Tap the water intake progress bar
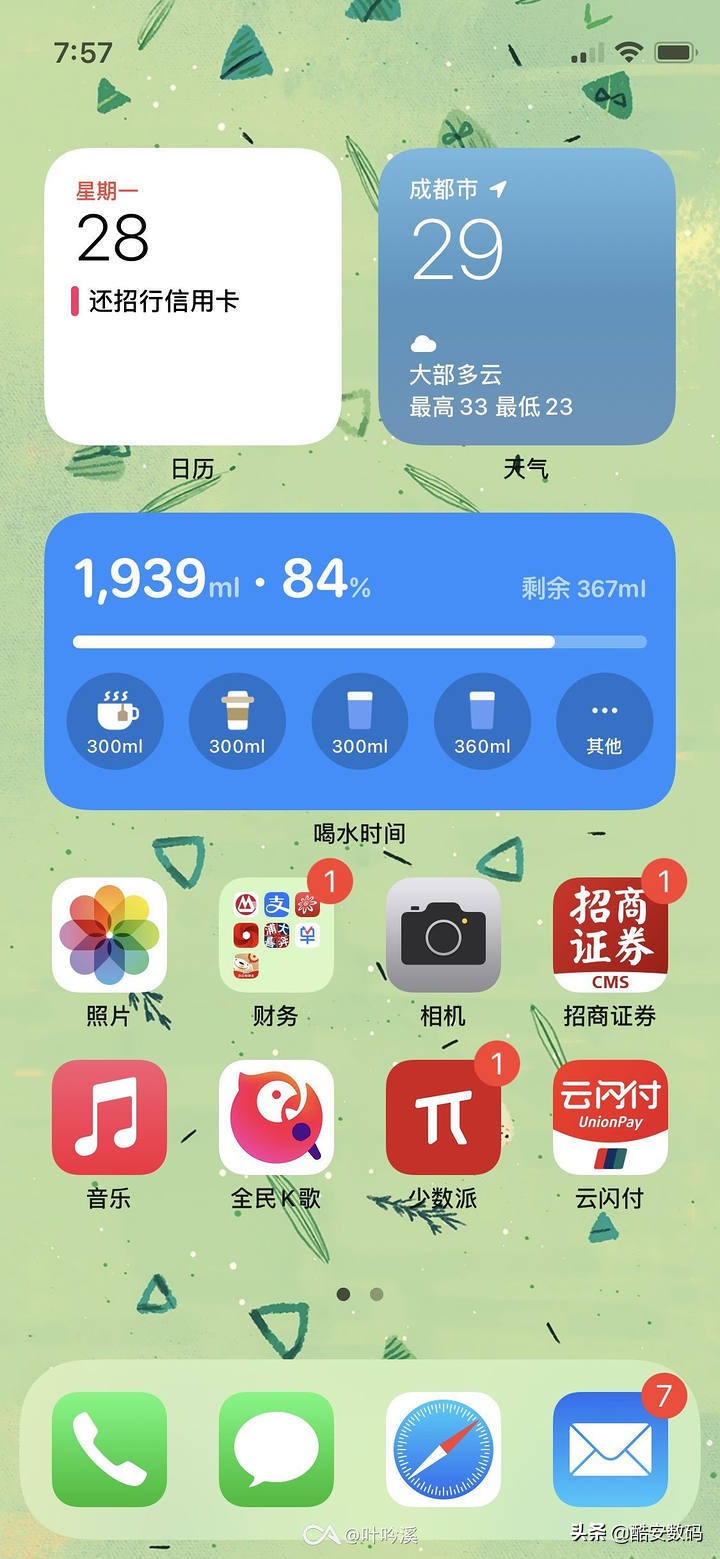720x1559 pixels. pos(360,641)
